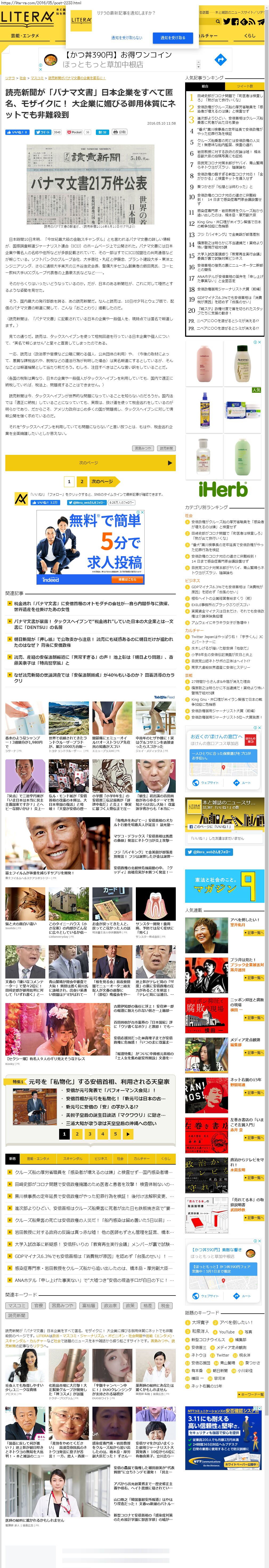The image size is (269, 1568).
Task: Jump to page 2 of the article
Action: (81, 481)
